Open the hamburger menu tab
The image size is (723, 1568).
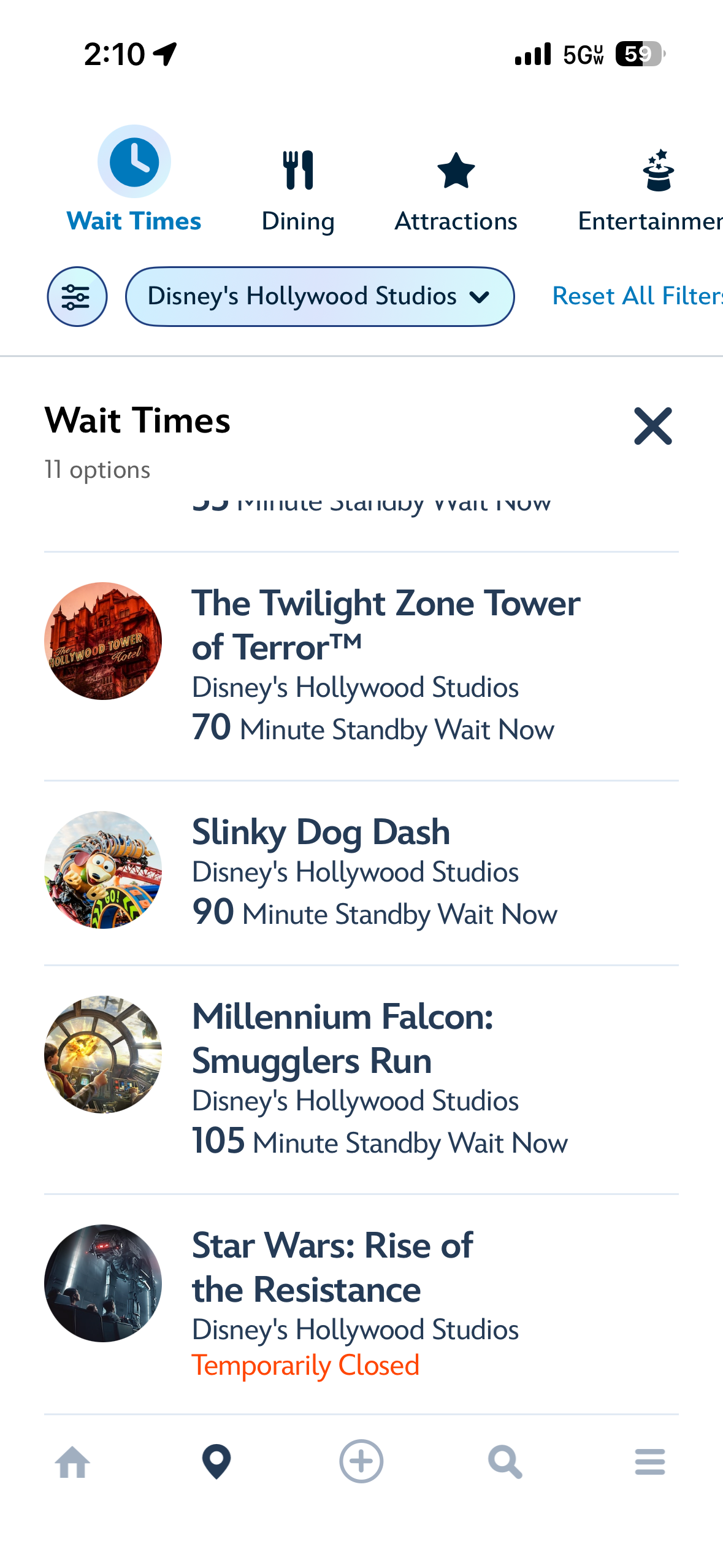pyautogui.click(x=650, y=1462)
